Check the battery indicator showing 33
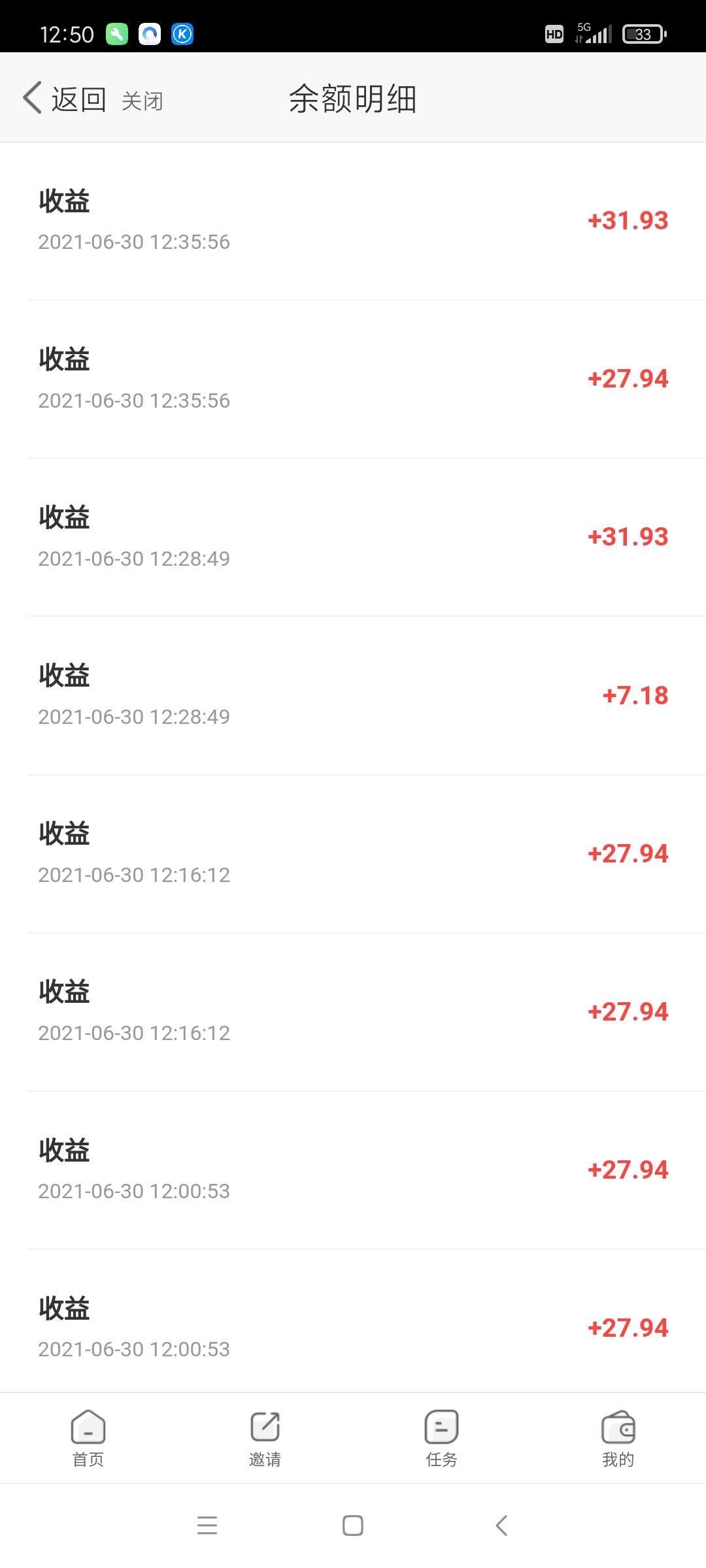Image resolution: width=706 pixels, height=1568 pixels. point(642,33)
